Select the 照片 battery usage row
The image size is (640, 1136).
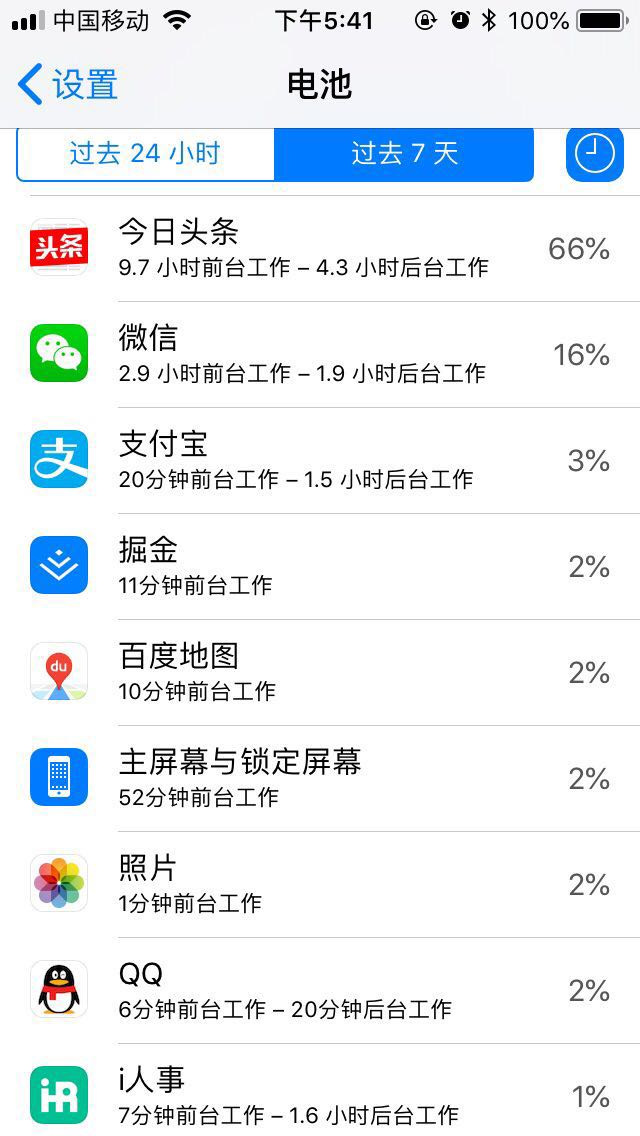pyautogui.click(x=320, y=884)
